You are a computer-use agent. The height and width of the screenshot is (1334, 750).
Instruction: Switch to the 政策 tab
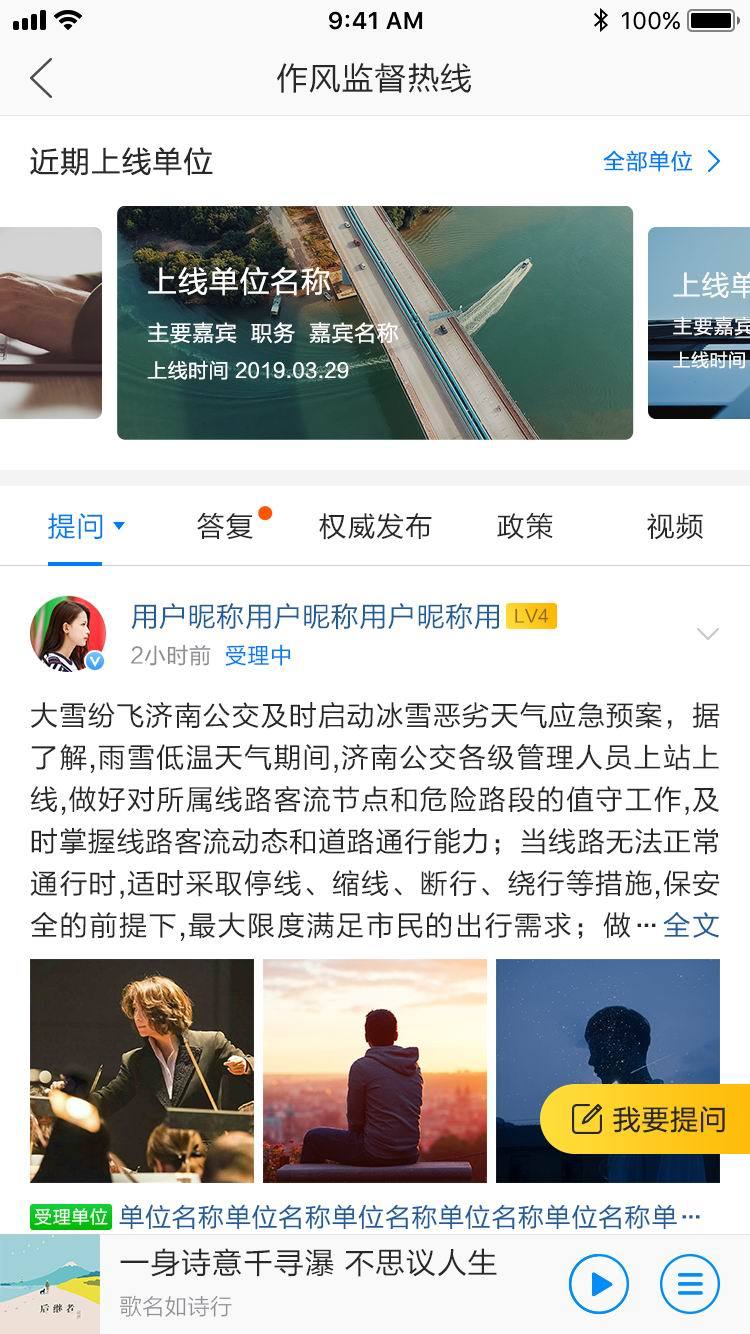(x=525, y=526)
